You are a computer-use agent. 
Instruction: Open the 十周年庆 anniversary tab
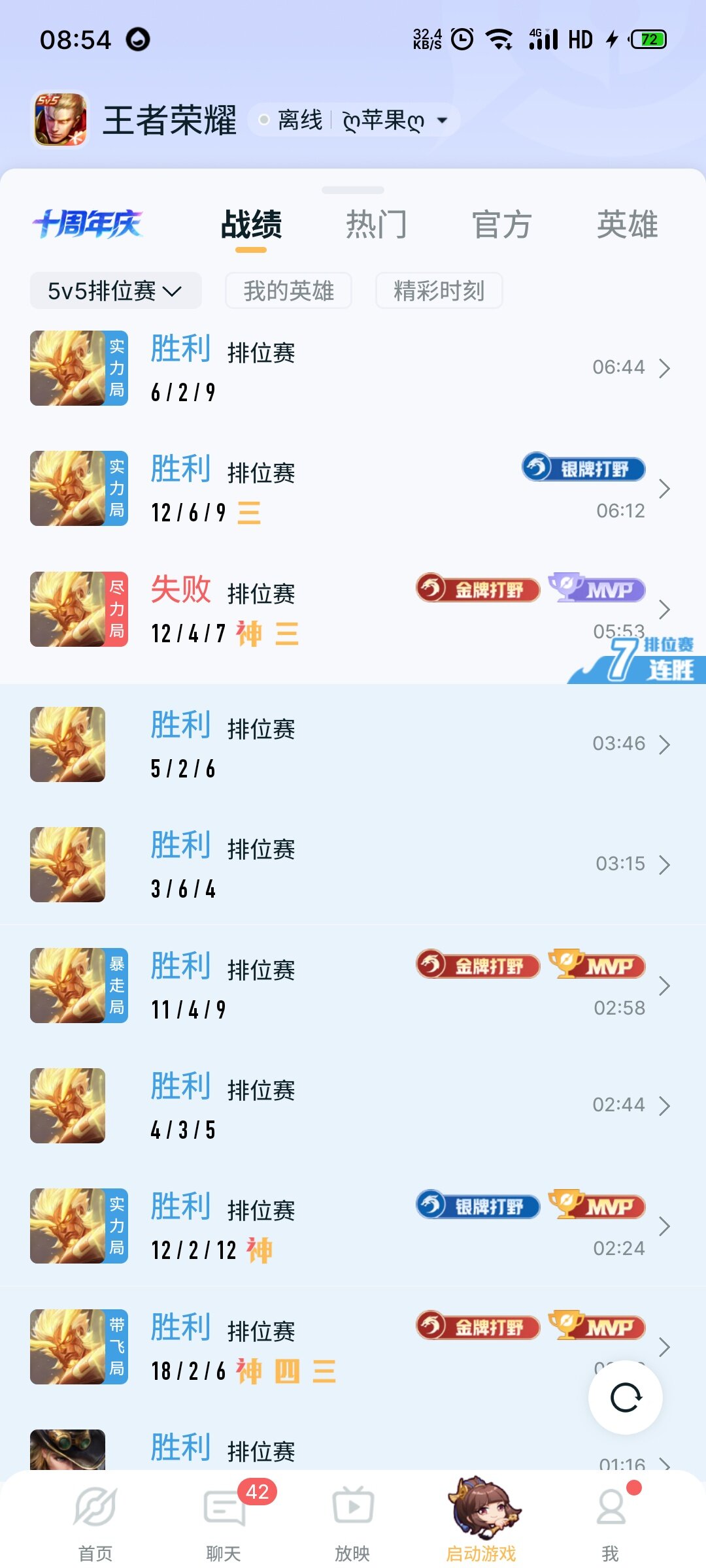88,224
